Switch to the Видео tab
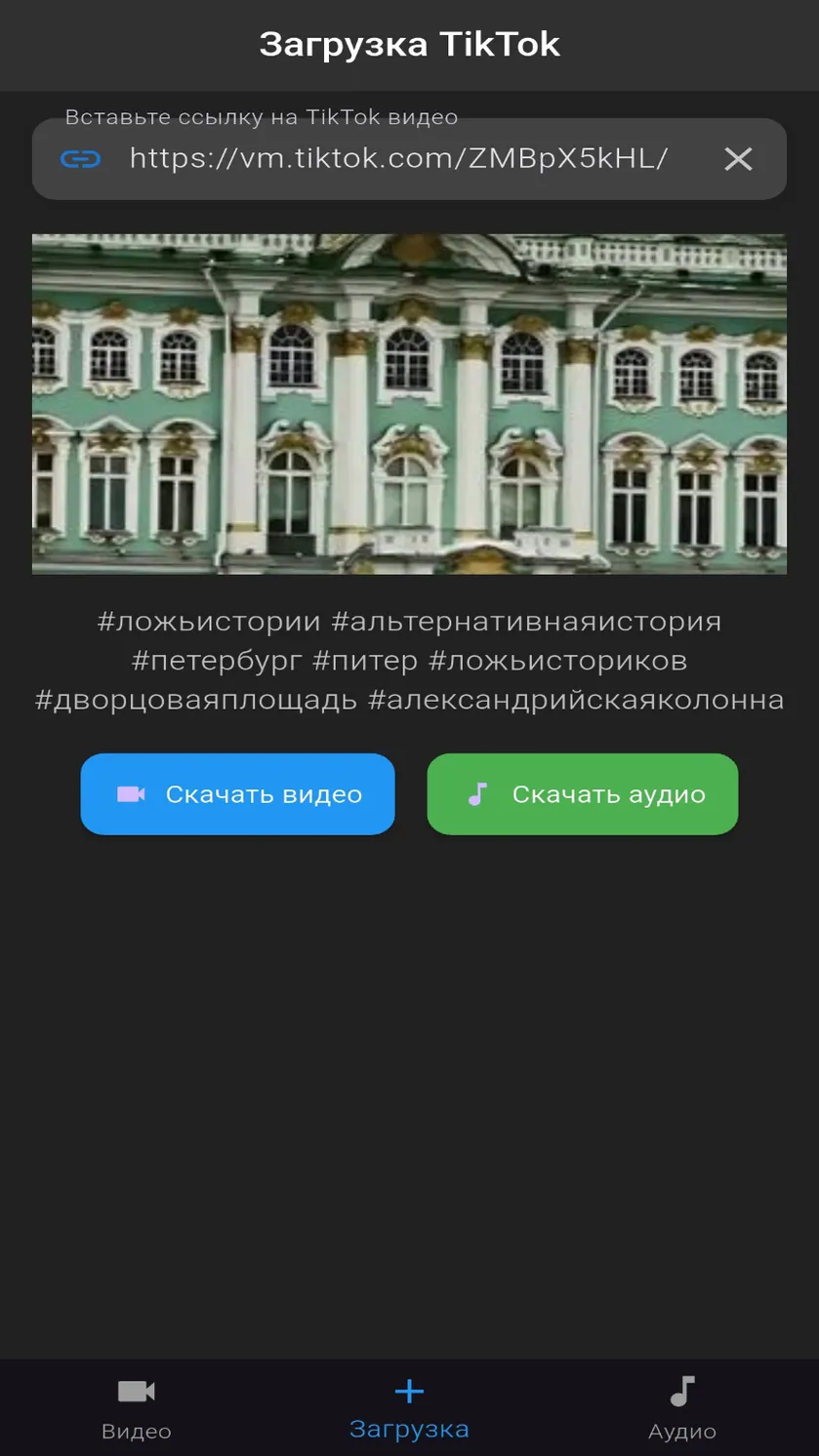 coord(137,1408)
